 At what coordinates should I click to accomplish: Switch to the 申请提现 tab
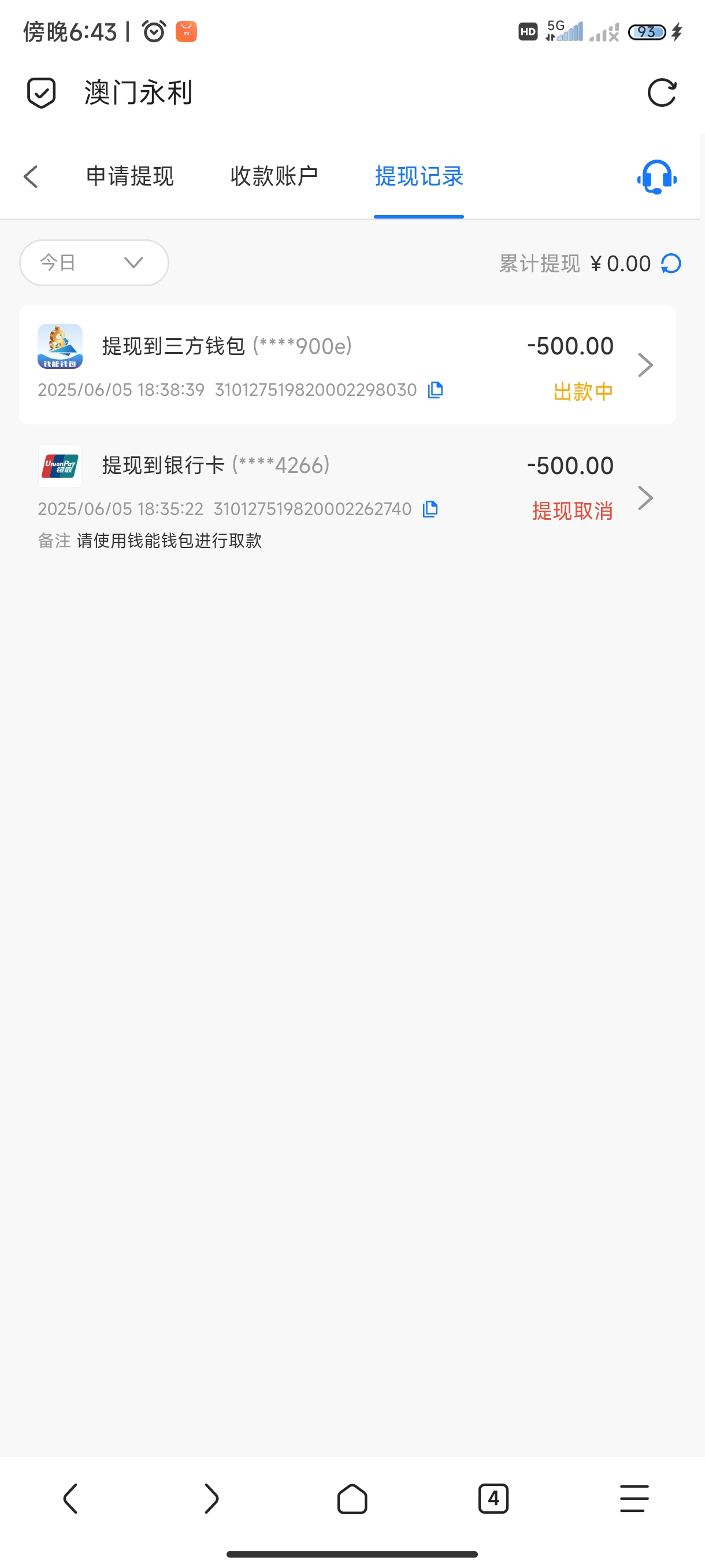[x=129, y=176]
